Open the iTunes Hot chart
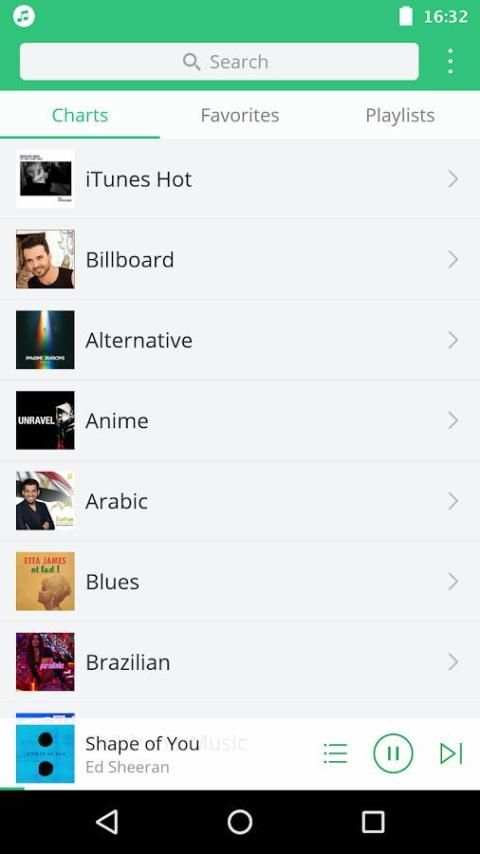Image resolution: width=480 pixels, height=854 pixels. (x=240, y=179)
